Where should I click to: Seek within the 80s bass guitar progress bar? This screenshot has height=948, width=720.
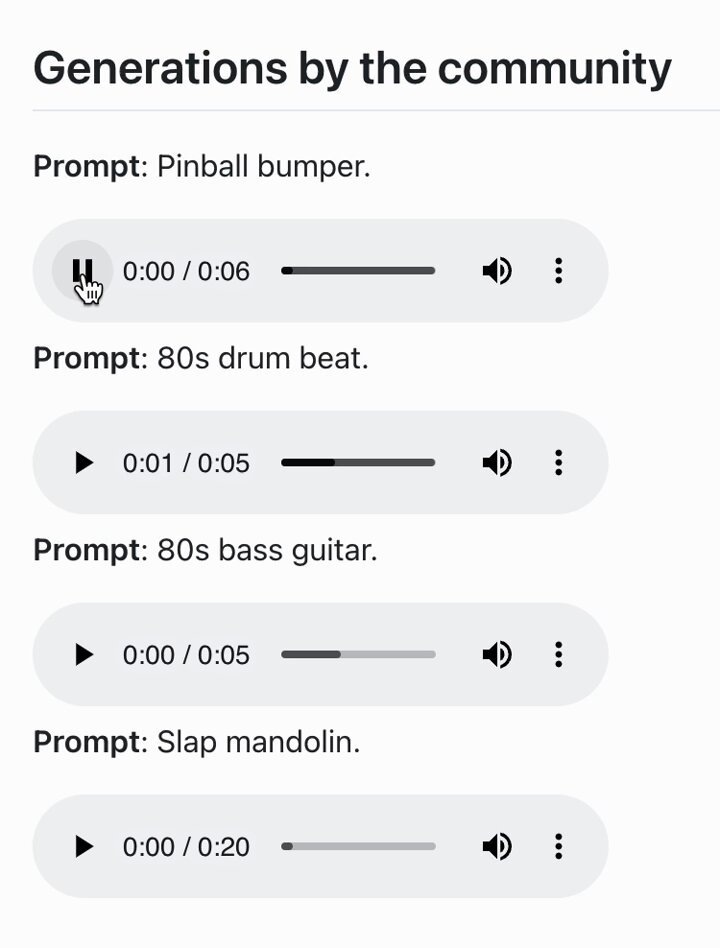[358, 655]
